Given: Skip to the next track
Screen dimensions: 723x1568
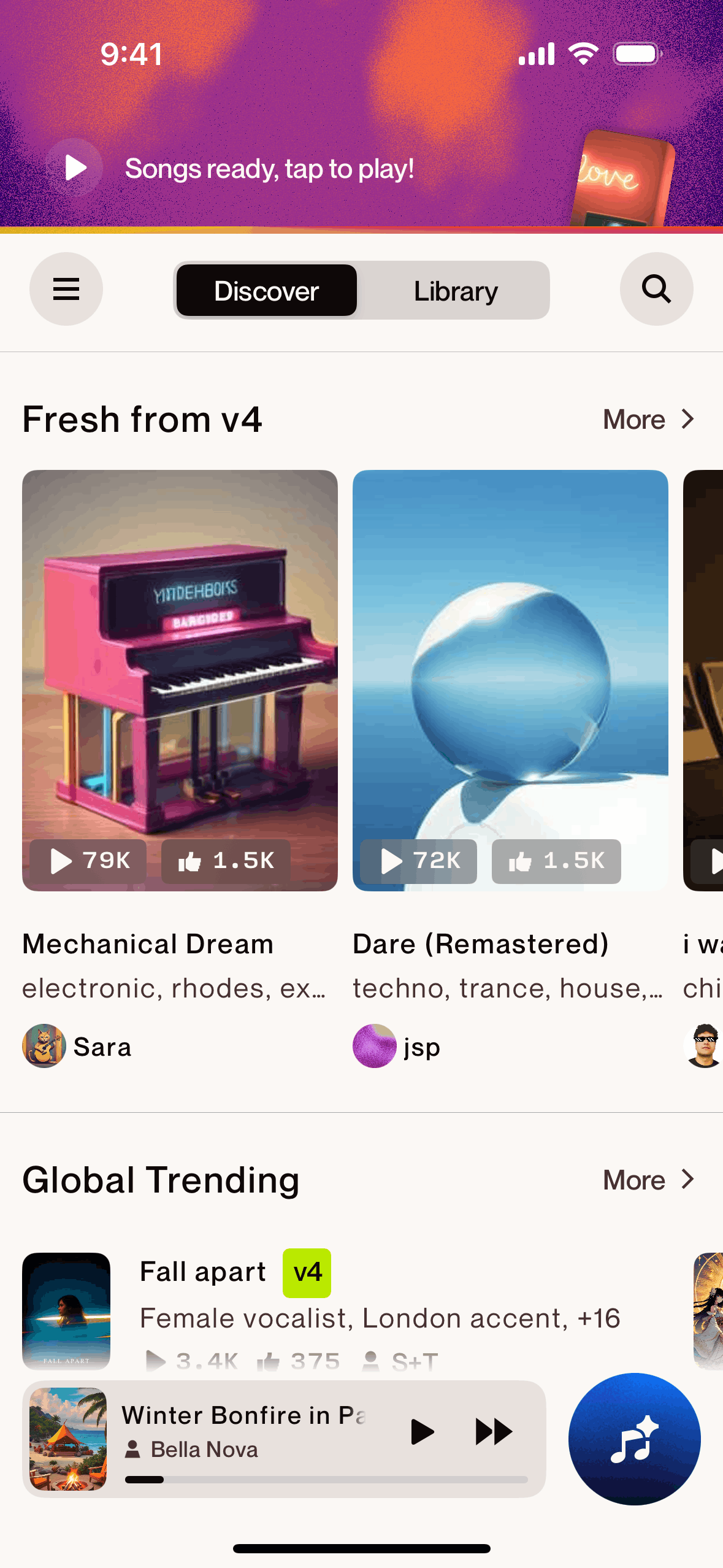Looking at the screenshot, I should point(494,1432).
